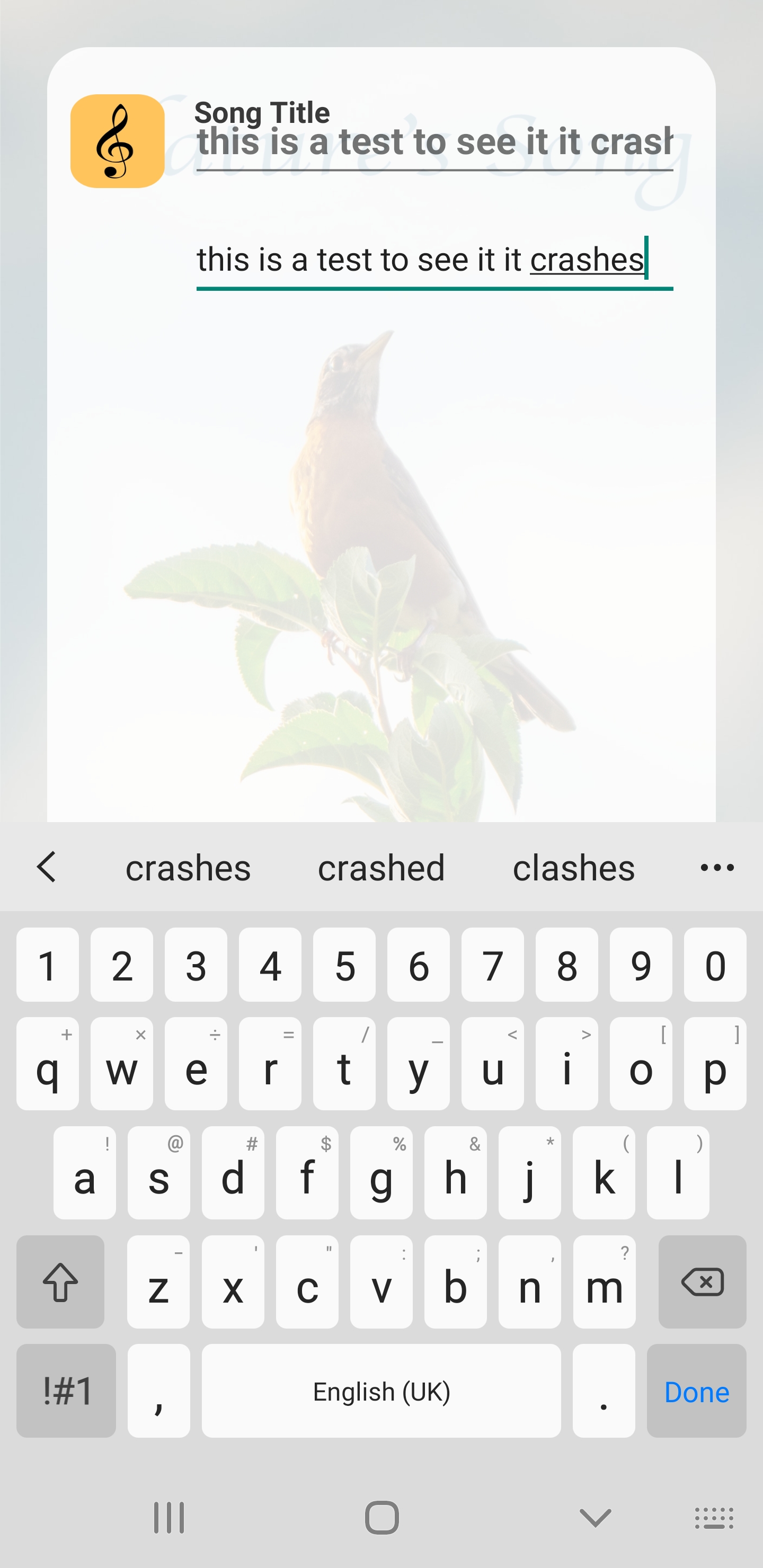The image size is (763, 1568).
Task: Tap the Song Title text field
Action: point(433,143)
